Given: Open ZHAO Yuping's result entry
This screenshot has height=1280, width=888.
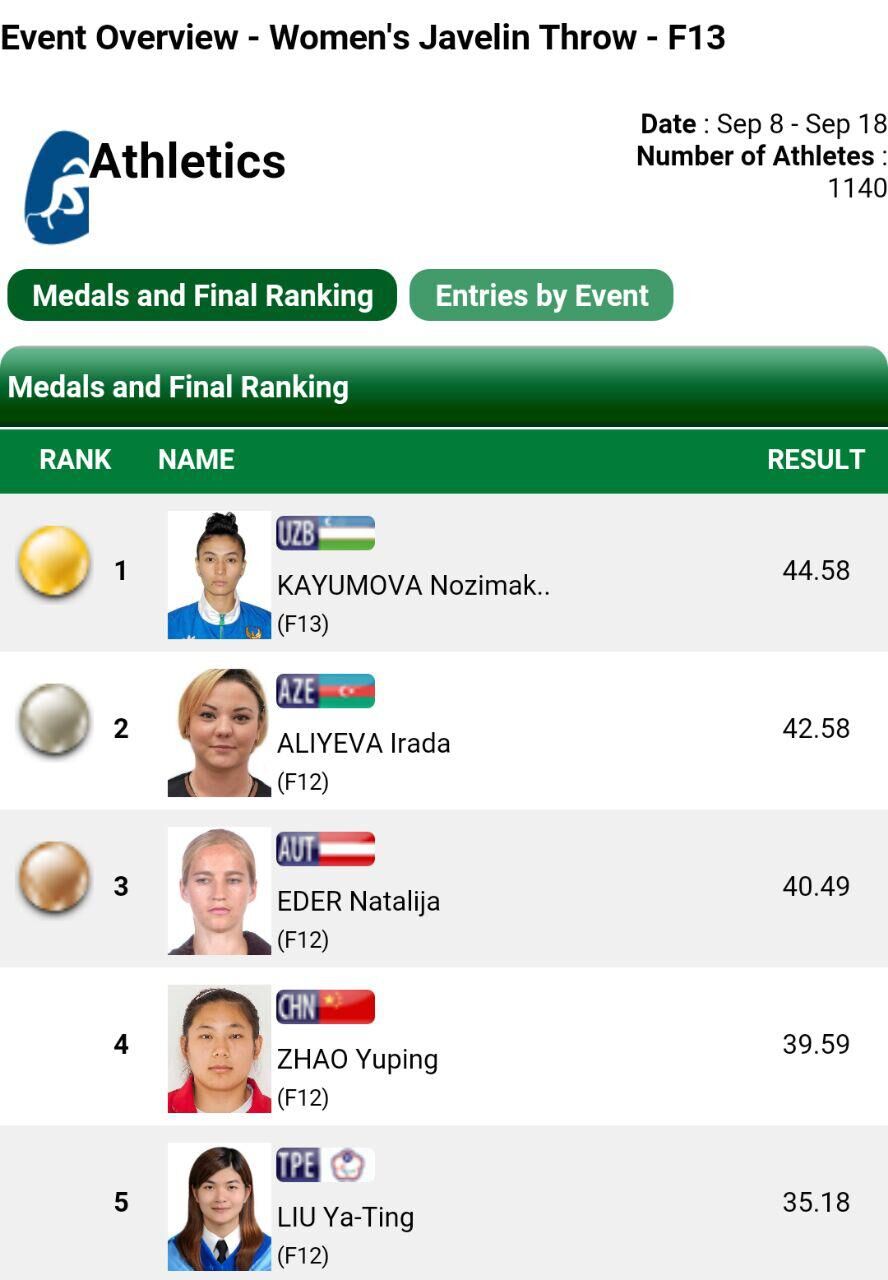Looking at the screenshot, I should [444, 1047].
